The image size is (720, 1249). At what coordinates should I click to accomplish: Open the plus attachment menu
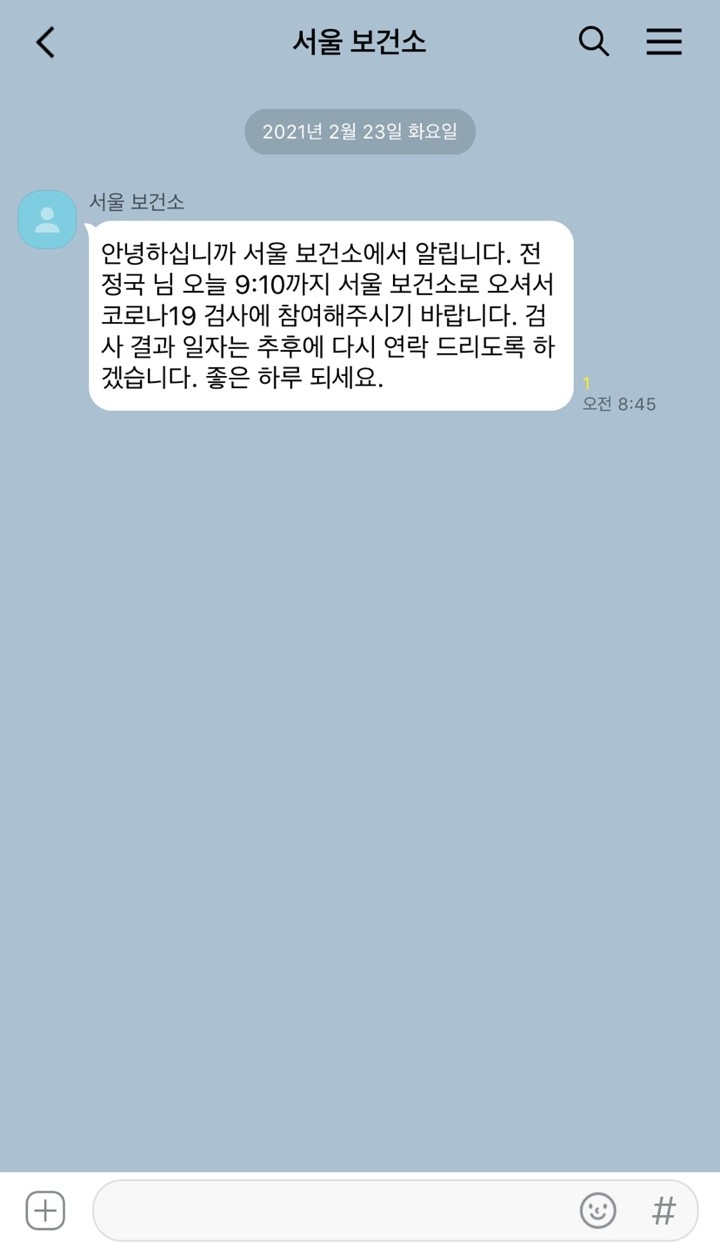pos(45,1211)
